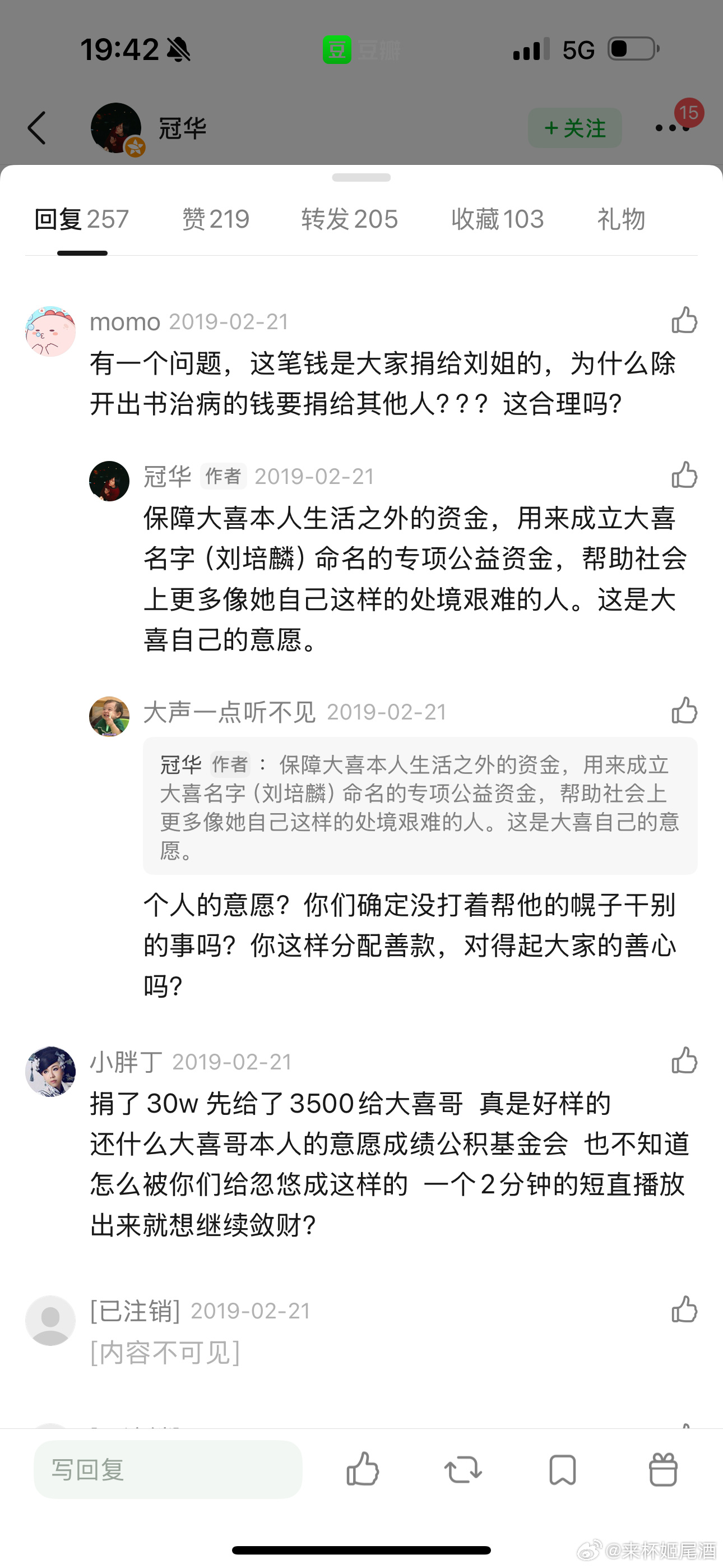
Task: Repost using the bottom repost icon
Action: [x=462, y=1469]
